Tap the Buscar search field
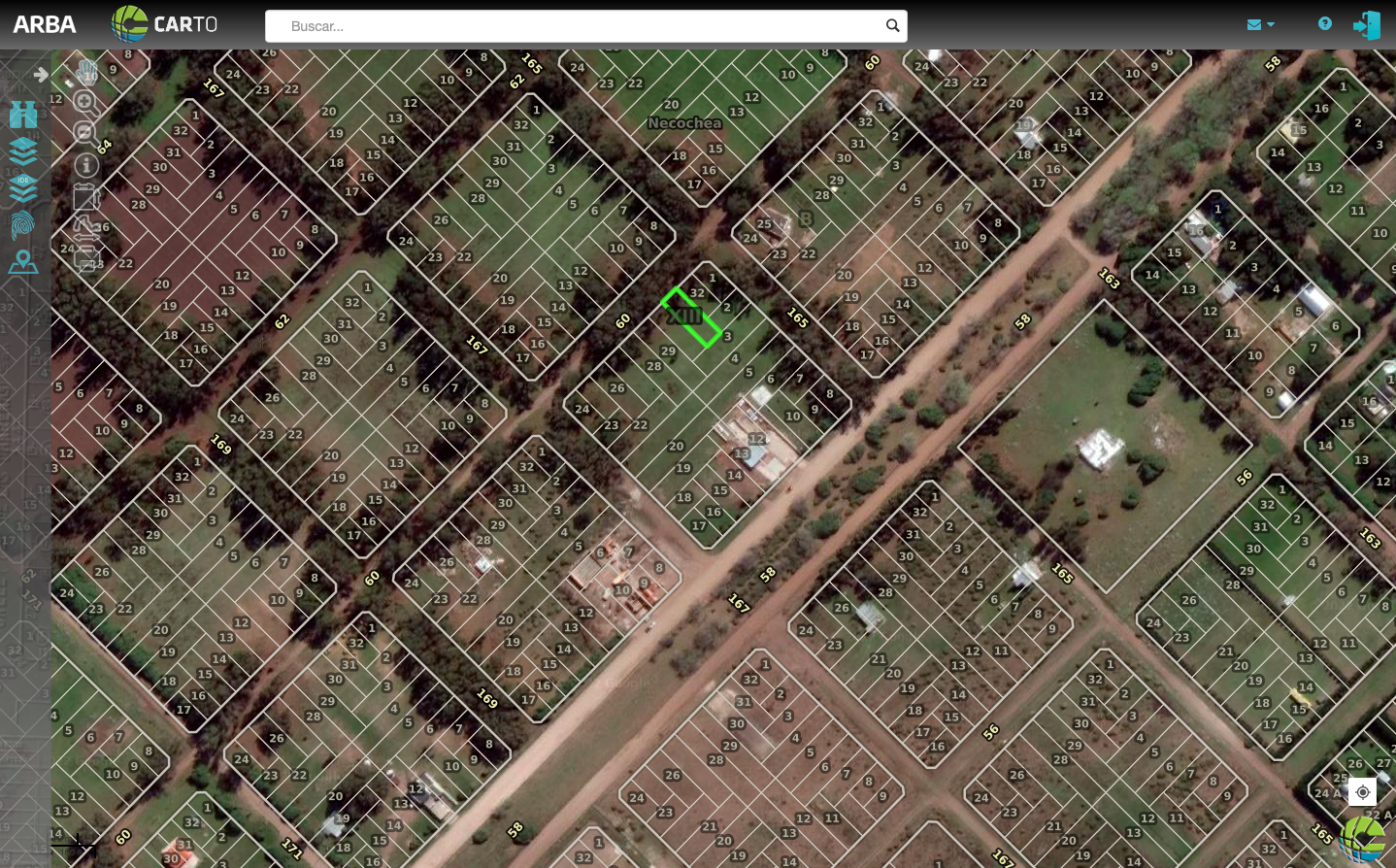Screen dimensions: 1396x868 click(585, 26)
